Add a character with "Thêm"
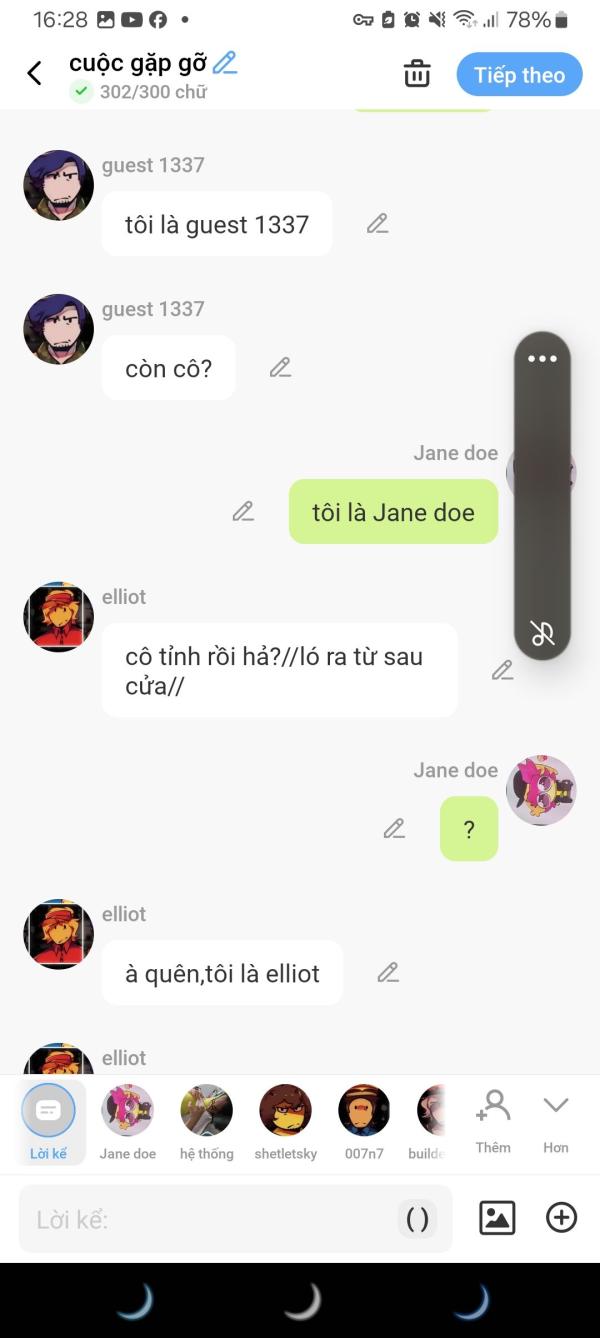600x1338 pixels. tap(493, 1120)
